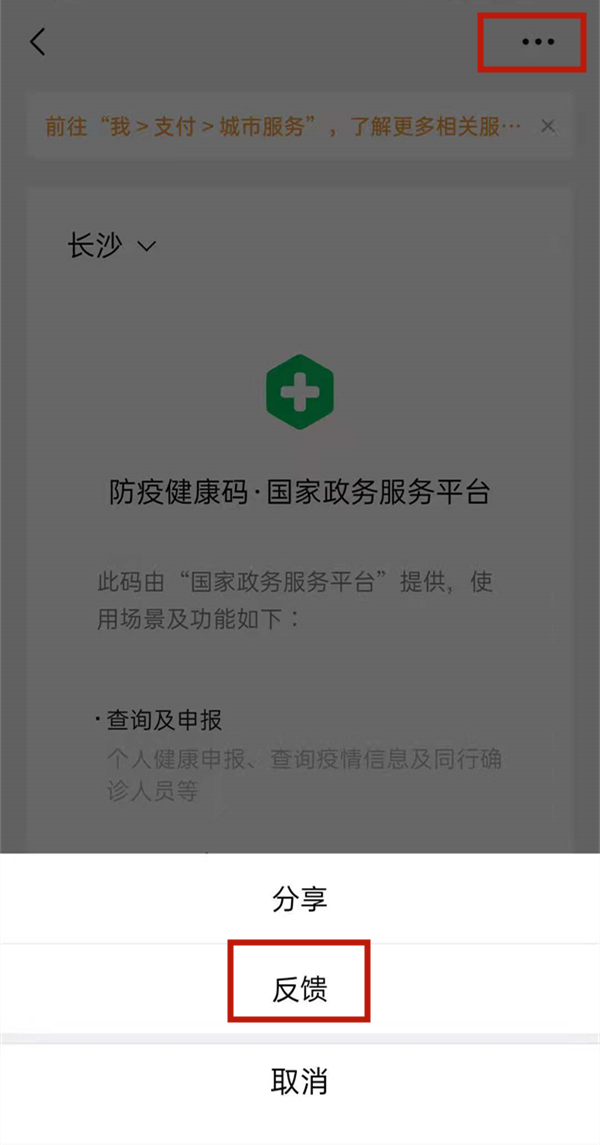This screenshot has height=1145, width=600.
Task: Dismiss the city services tip banner
Action: click(547, 127)
